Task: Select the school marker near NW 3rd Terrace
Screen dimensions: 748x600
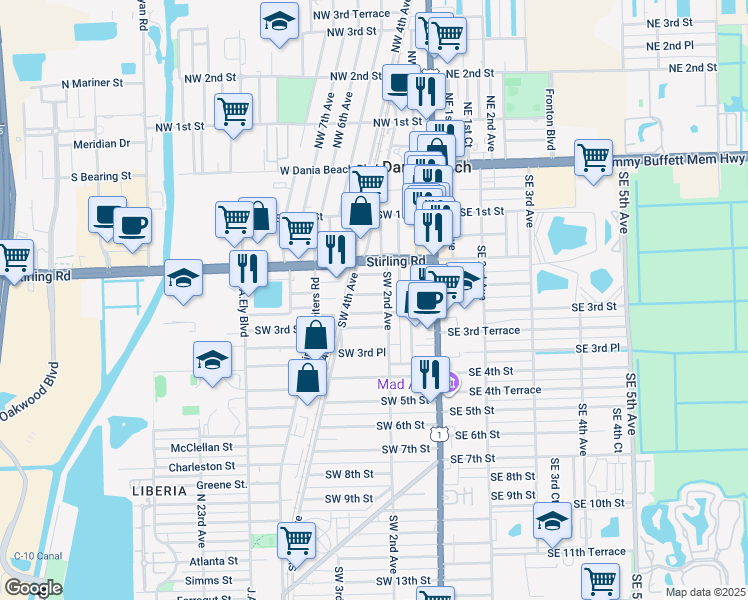Action: click(280, 21)
